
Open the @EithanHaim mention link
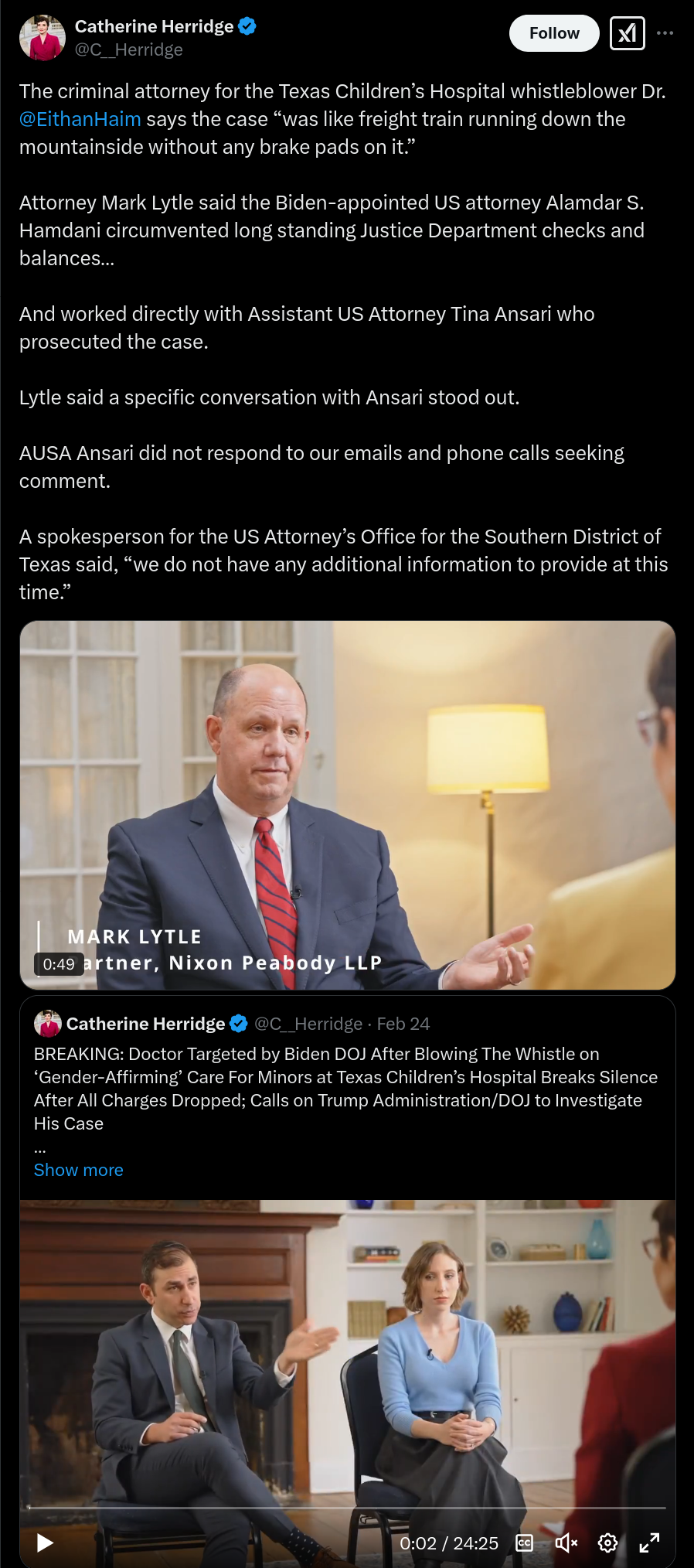[80, 119]
